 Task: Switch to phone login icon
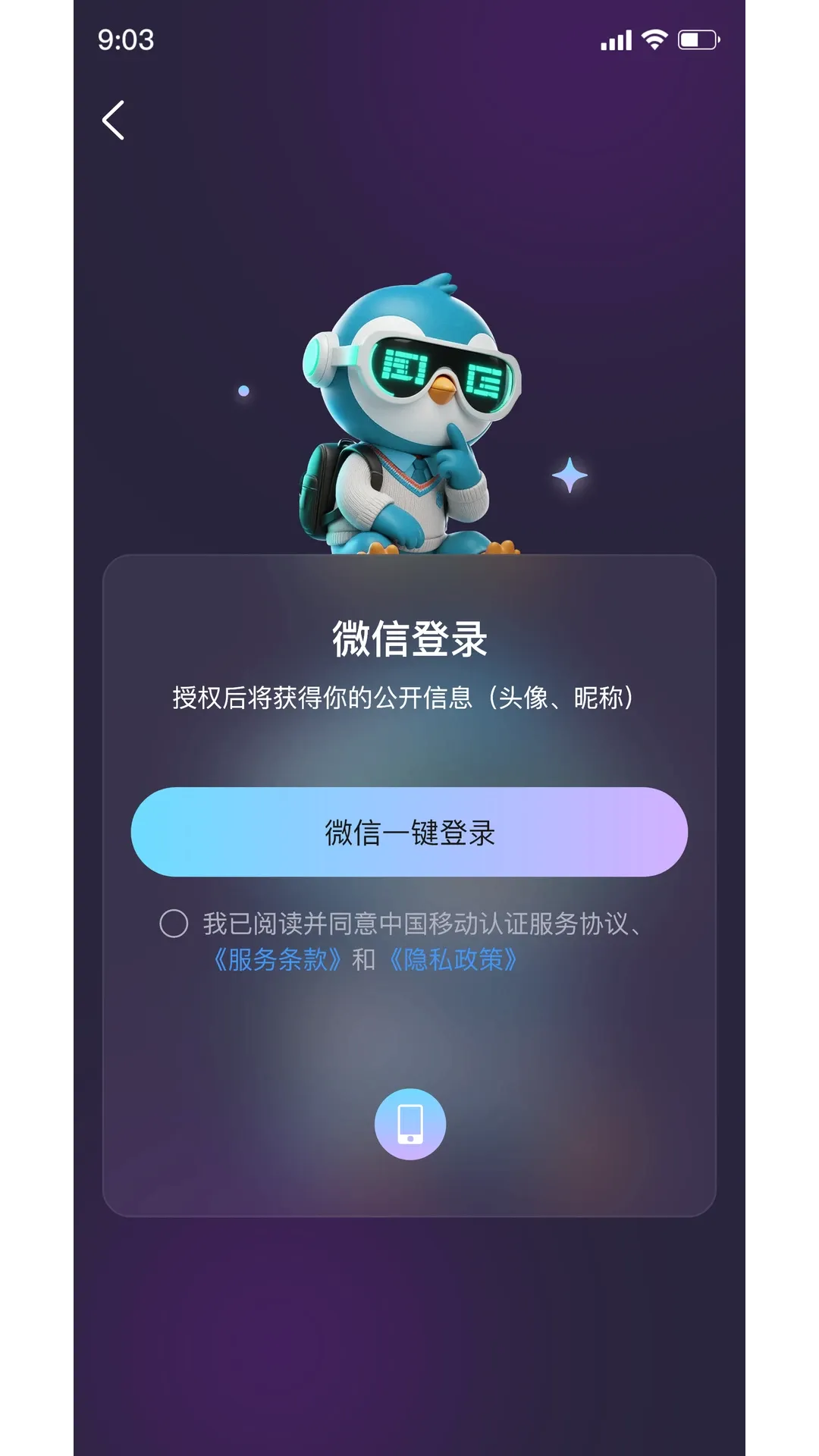click(410, 1124)
